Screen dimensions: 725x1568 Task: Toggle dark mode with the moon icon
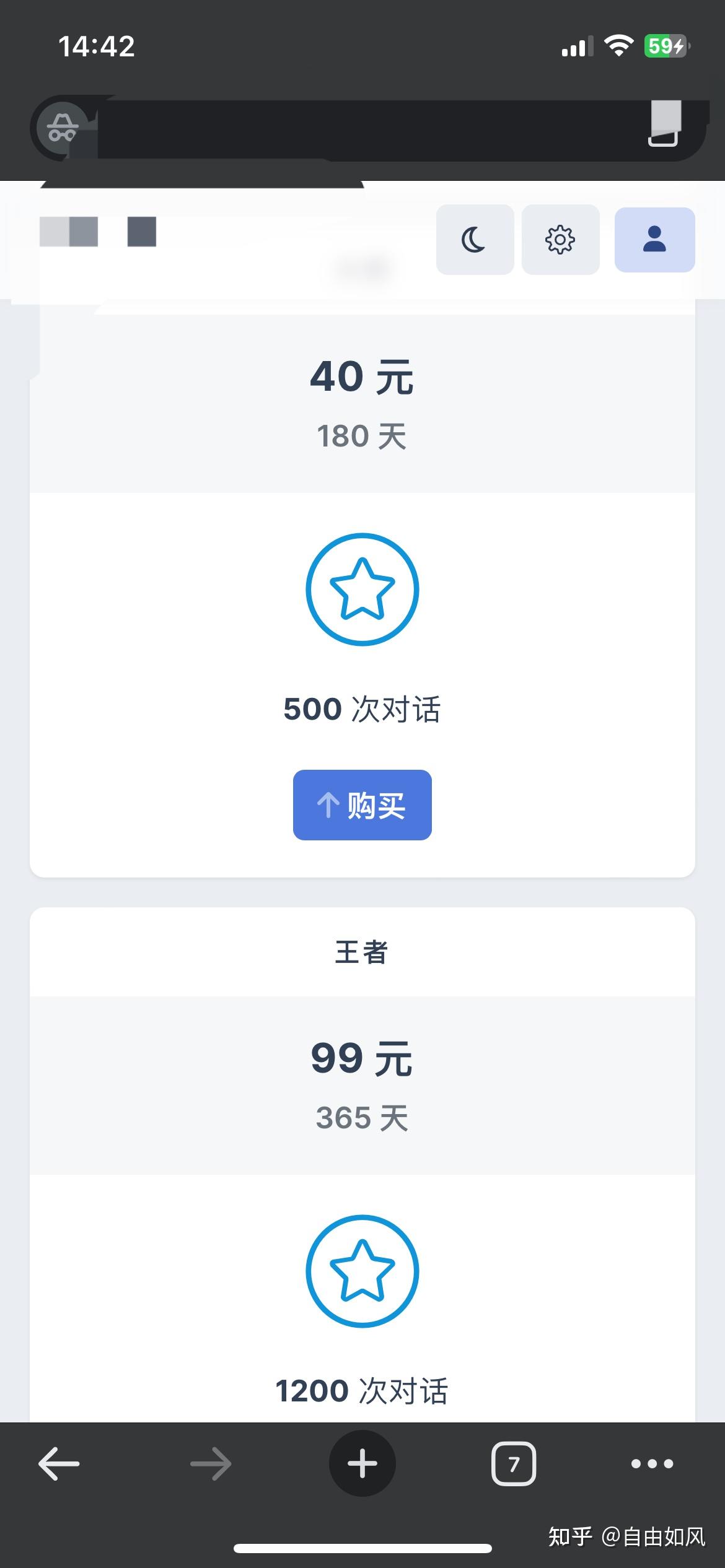pyautogui.click(x=475, y=240)
